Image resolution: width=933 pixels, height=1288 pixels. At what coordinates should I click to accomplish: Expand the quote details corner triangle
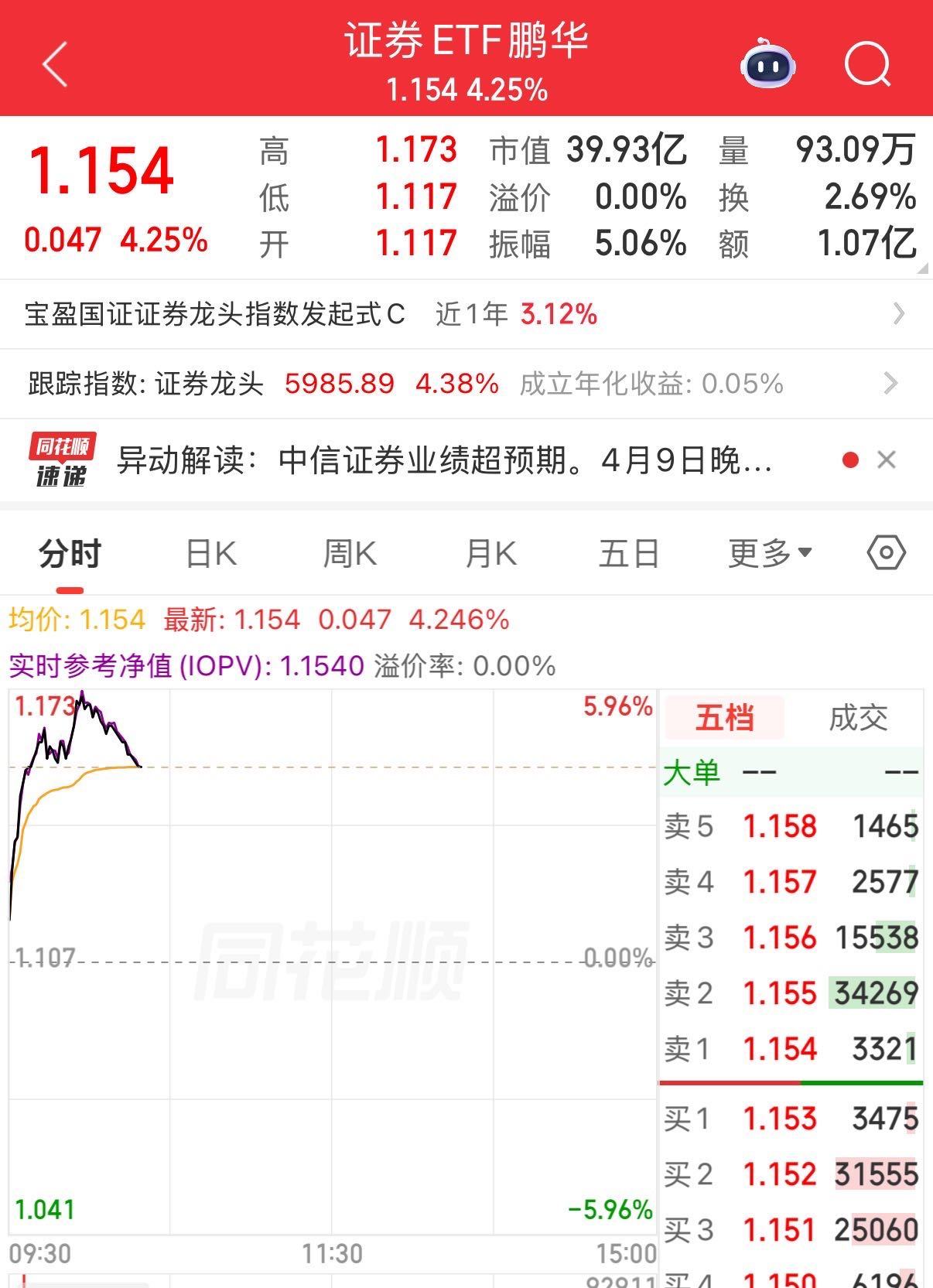[x=921, y=268]
